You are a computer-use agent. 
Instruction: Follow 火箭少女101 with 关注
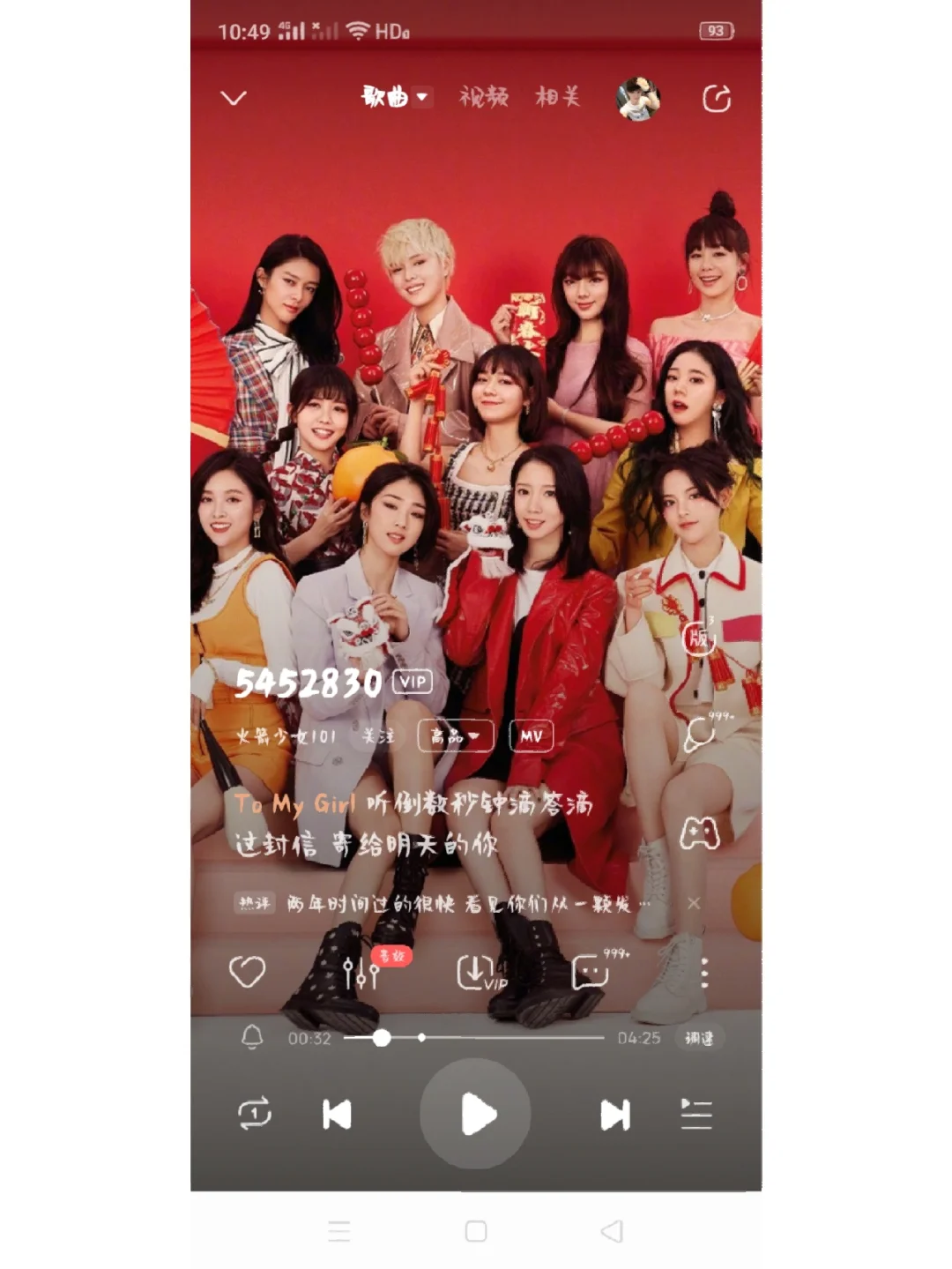[x=378, y=735]
